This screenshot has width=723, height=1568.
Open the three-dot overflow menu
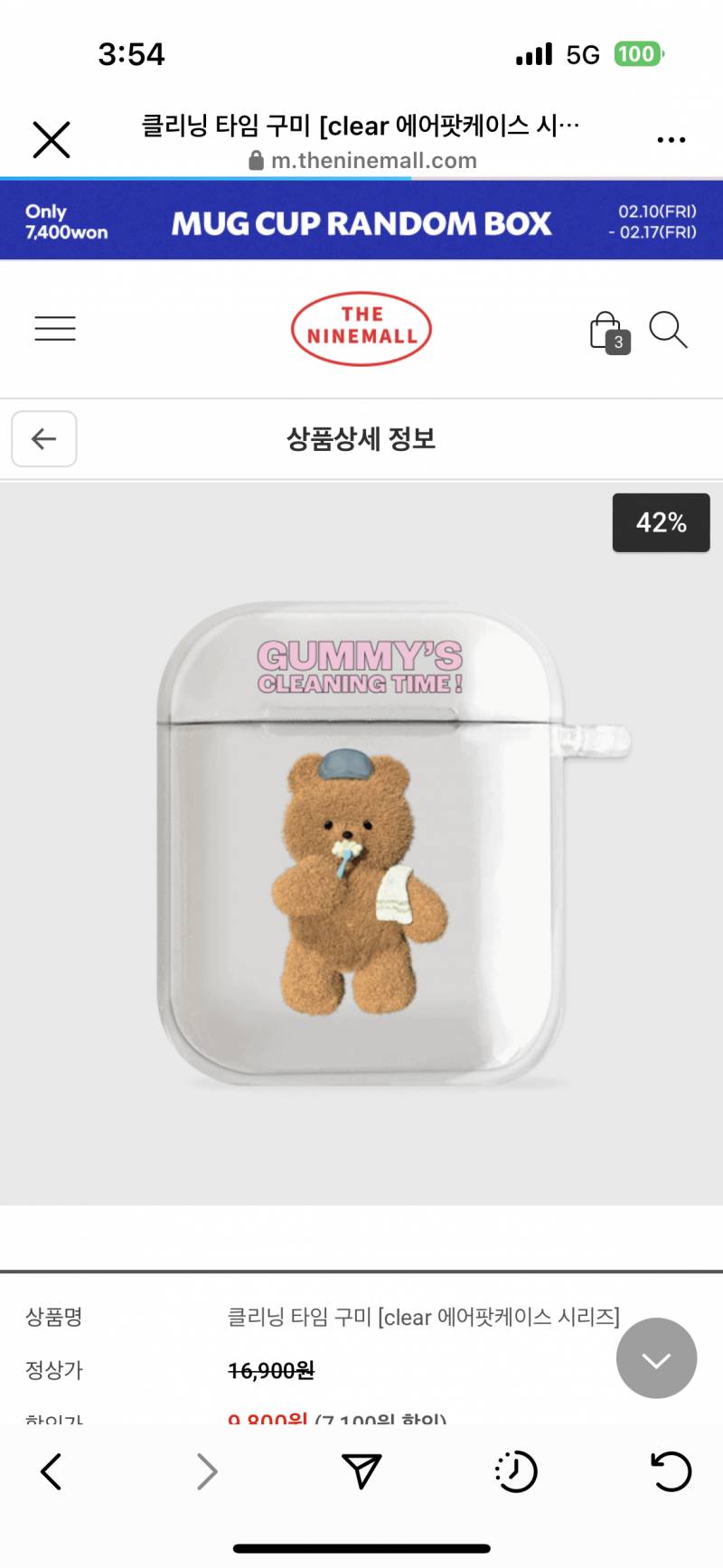(x=671, y=139)
